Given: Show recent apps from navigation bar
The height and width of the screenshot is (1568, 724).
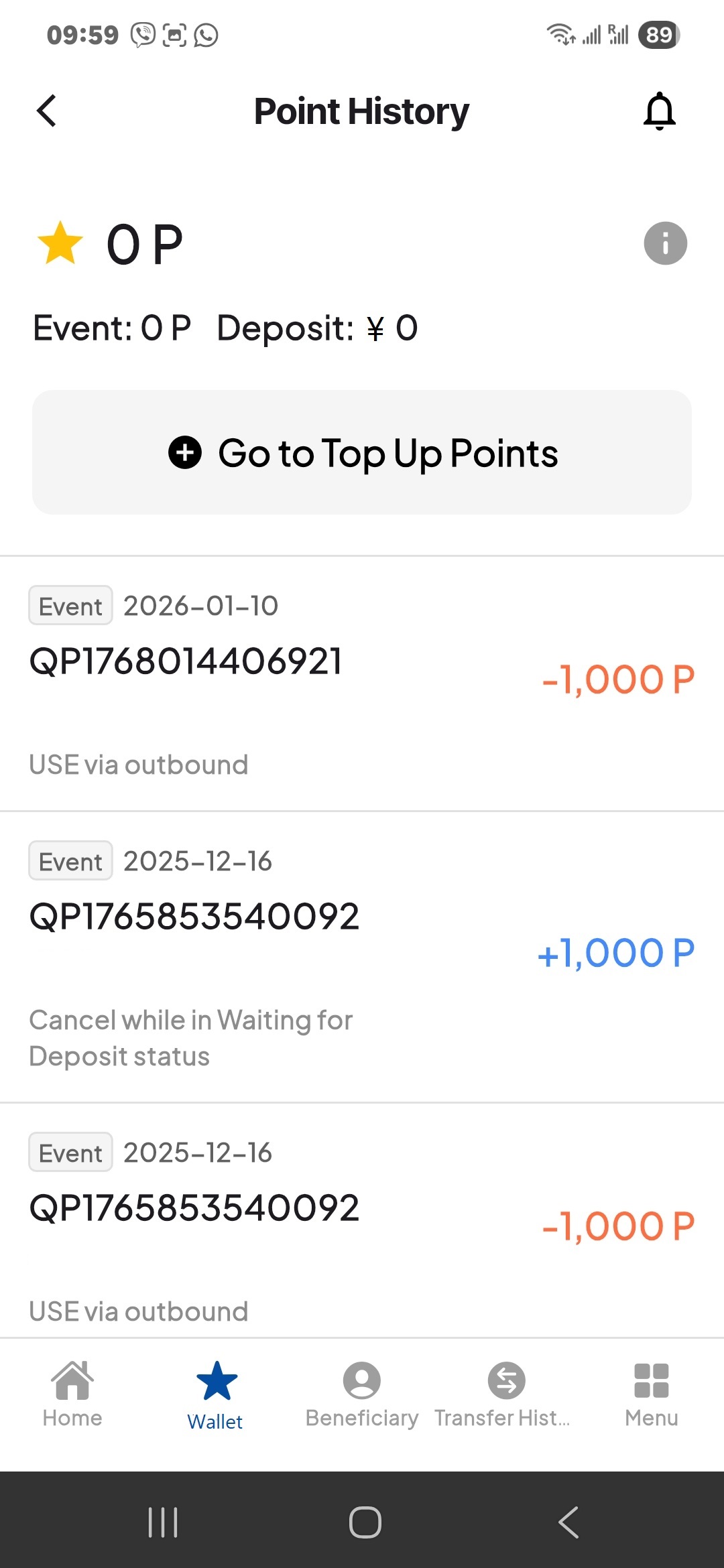Looking at the screenshot, I should [163, 1522].
